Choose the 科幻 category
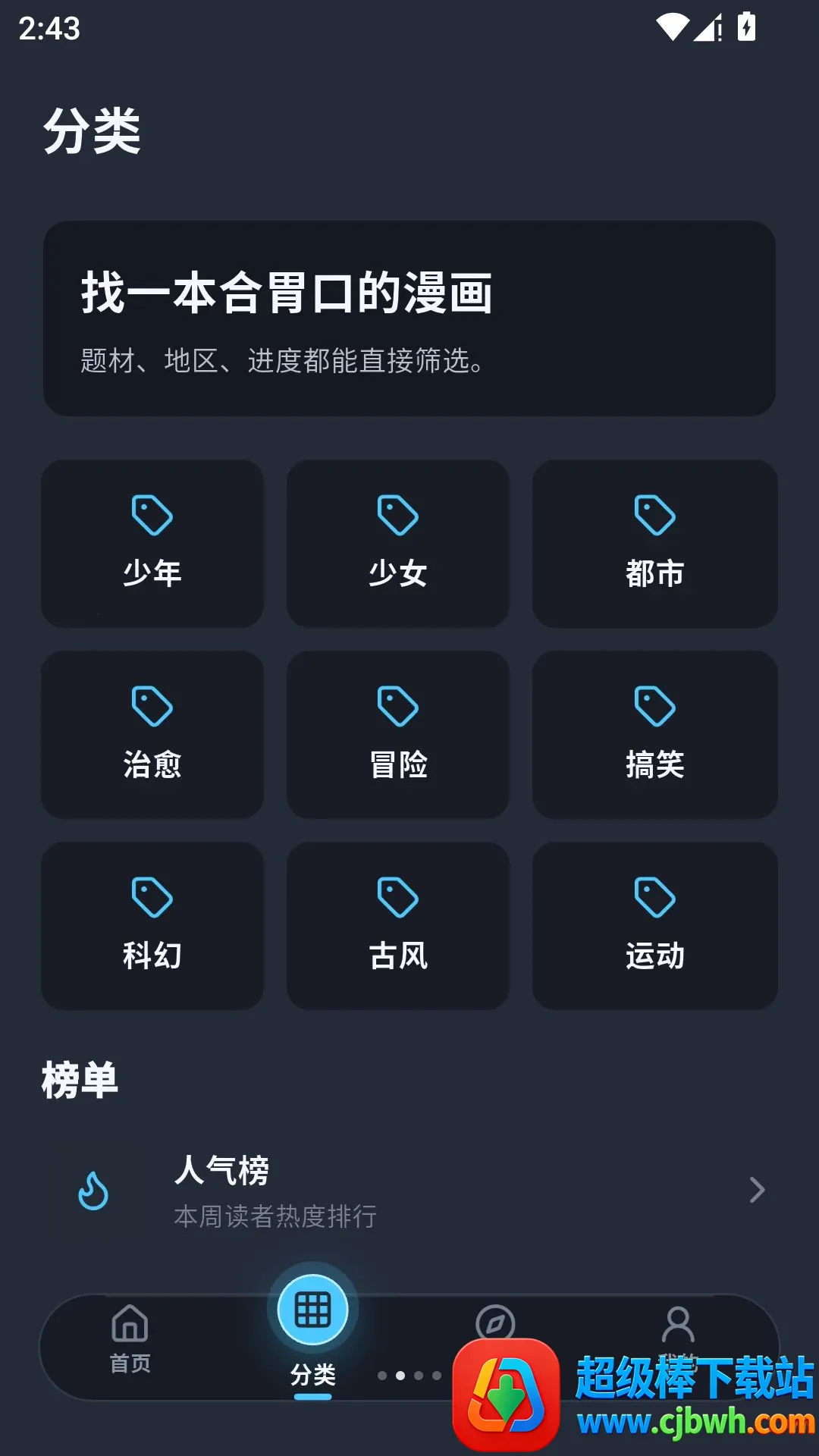The image size is (819, 1456). coord(152,925)
